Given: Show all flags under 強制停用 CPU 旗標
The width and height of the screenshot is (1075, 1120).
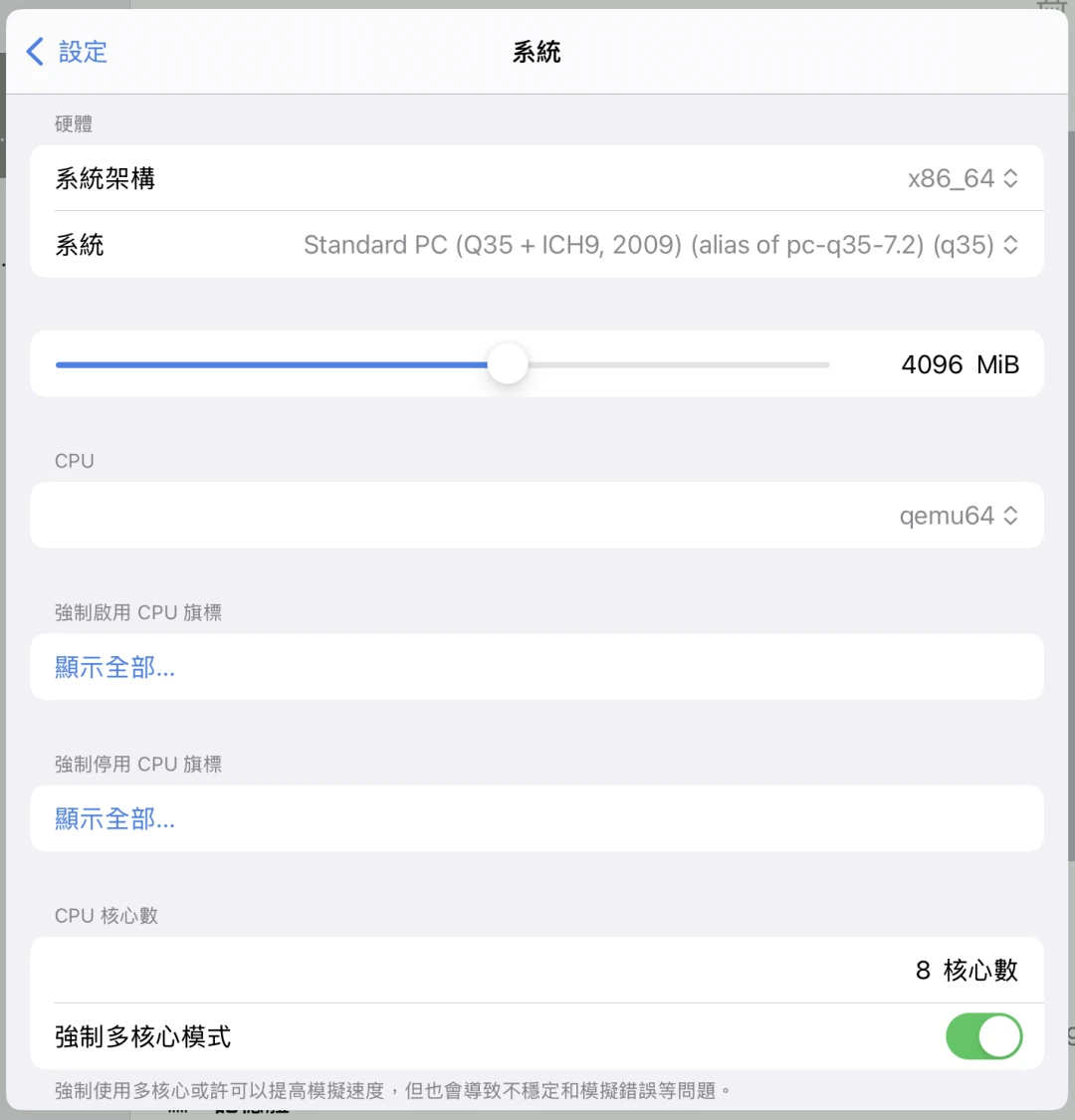Looking at the screenshot, I should 114,819.
